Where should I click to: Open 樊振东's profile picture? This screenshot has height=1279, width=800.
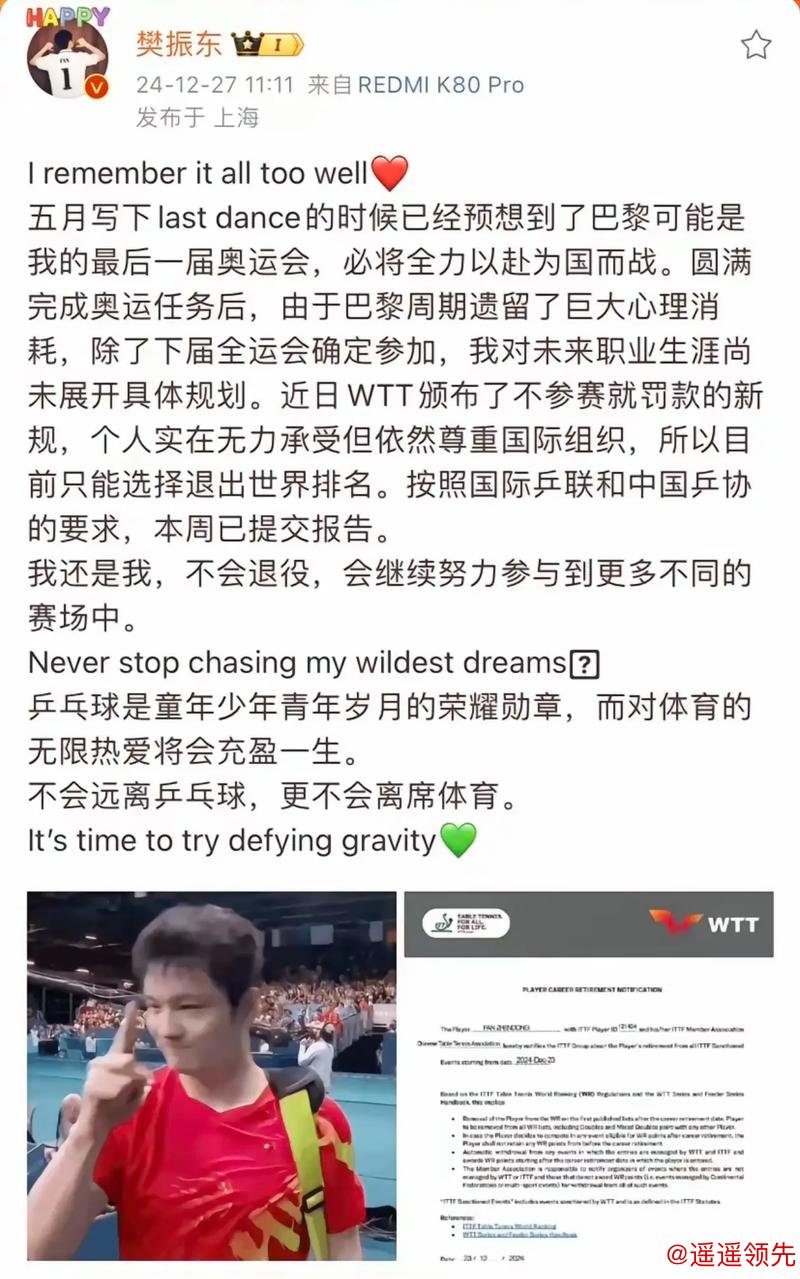[x=67, y=57]
